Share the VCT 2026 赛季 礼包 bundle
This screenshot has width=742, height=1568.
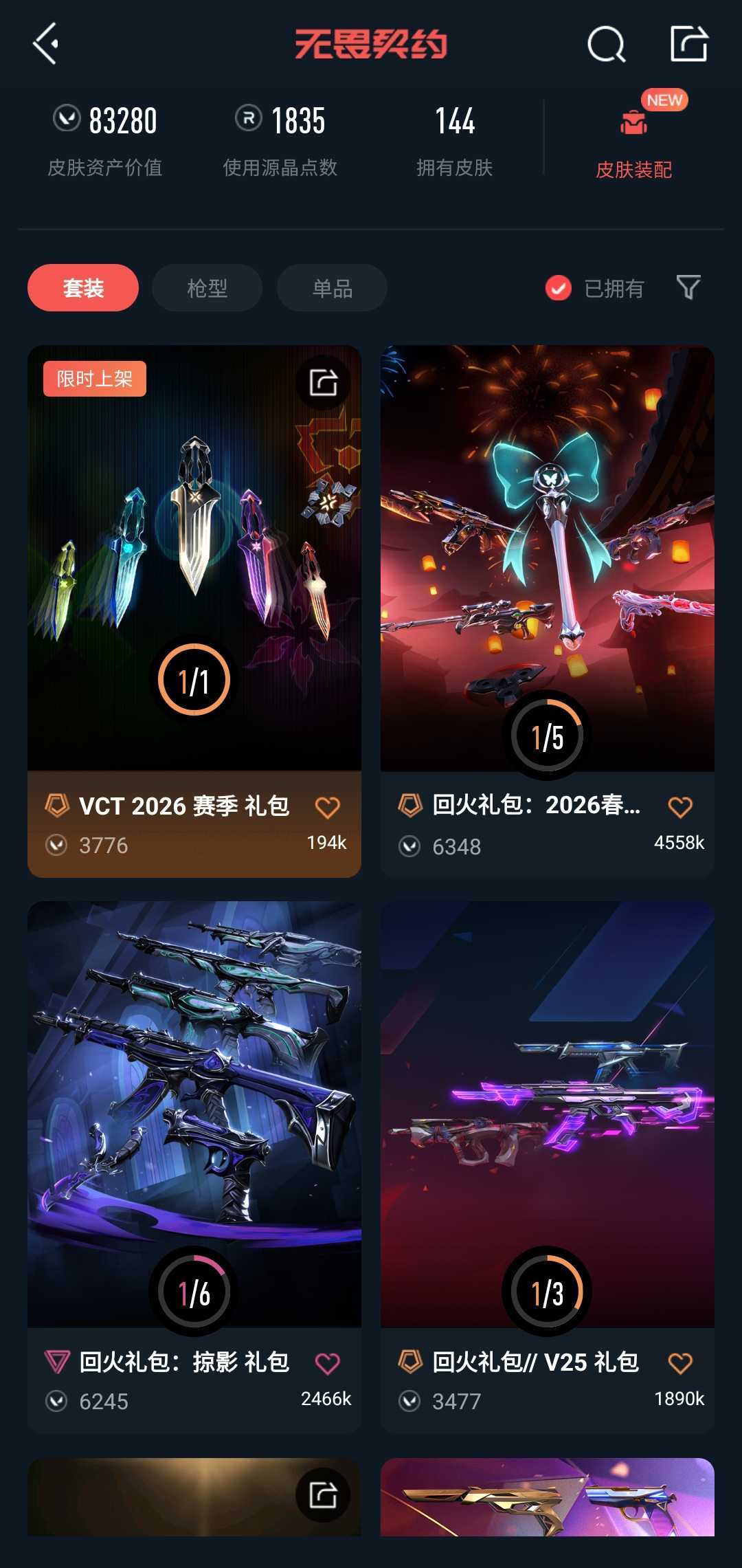point(323,382)
